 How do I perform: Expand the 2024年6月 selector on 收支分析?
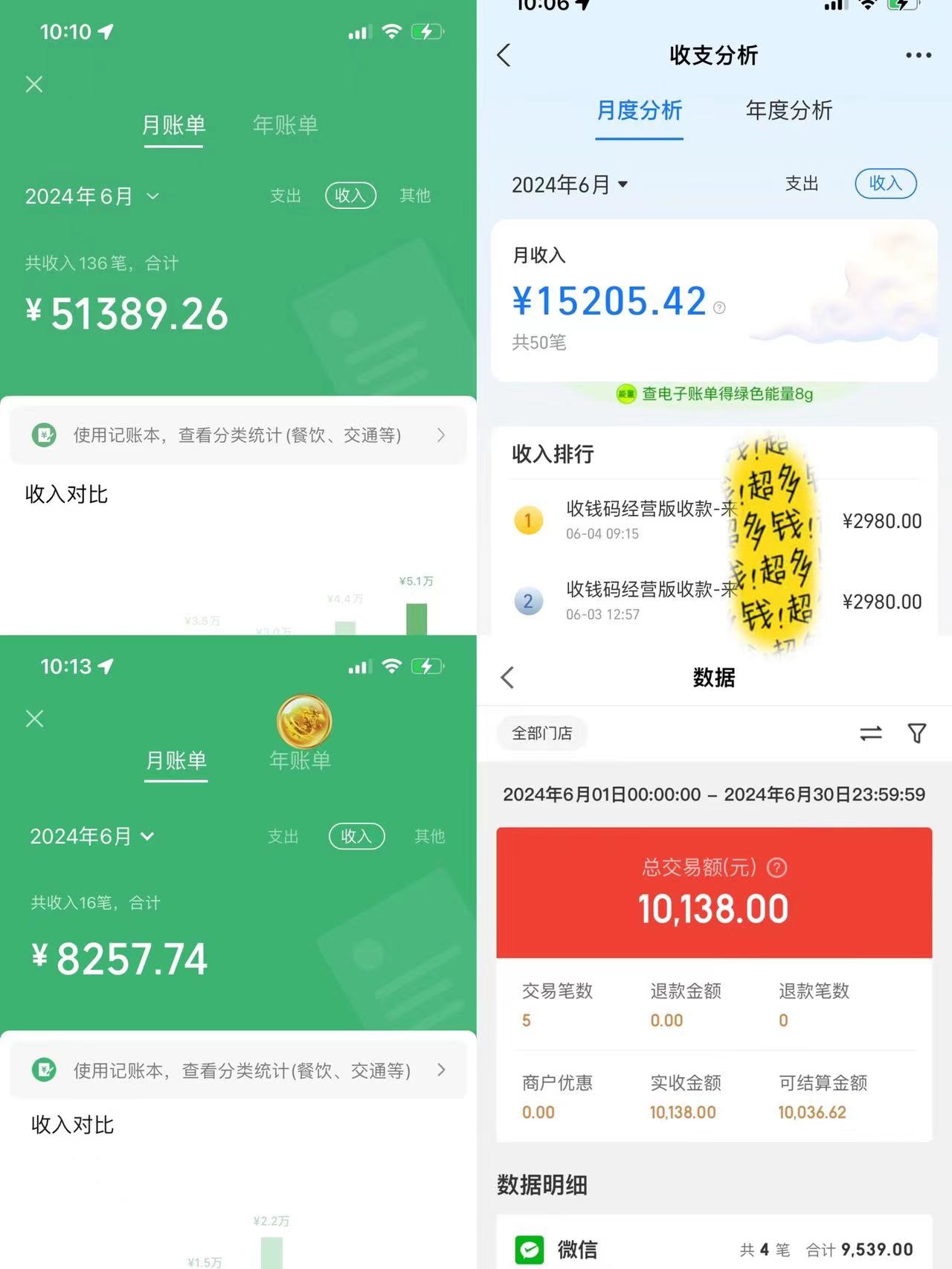[570, 184]
